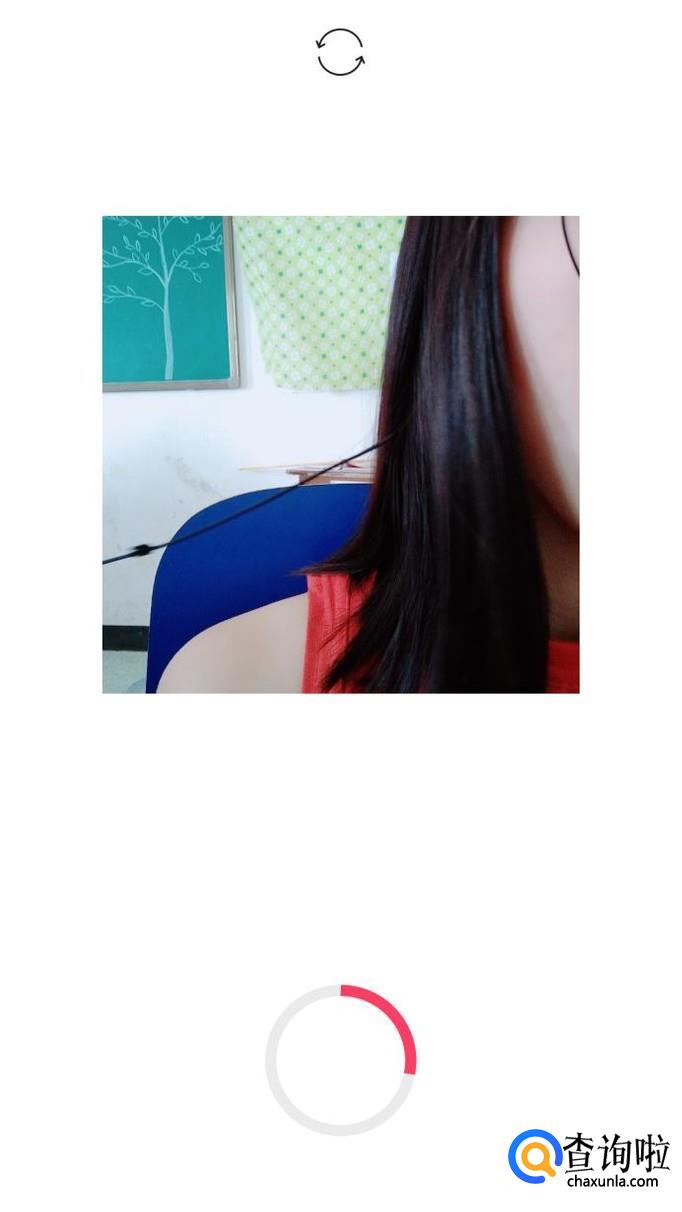Switch the camera with the flip icon
This screenshot has width=682, height=1212.
(340, 52)
